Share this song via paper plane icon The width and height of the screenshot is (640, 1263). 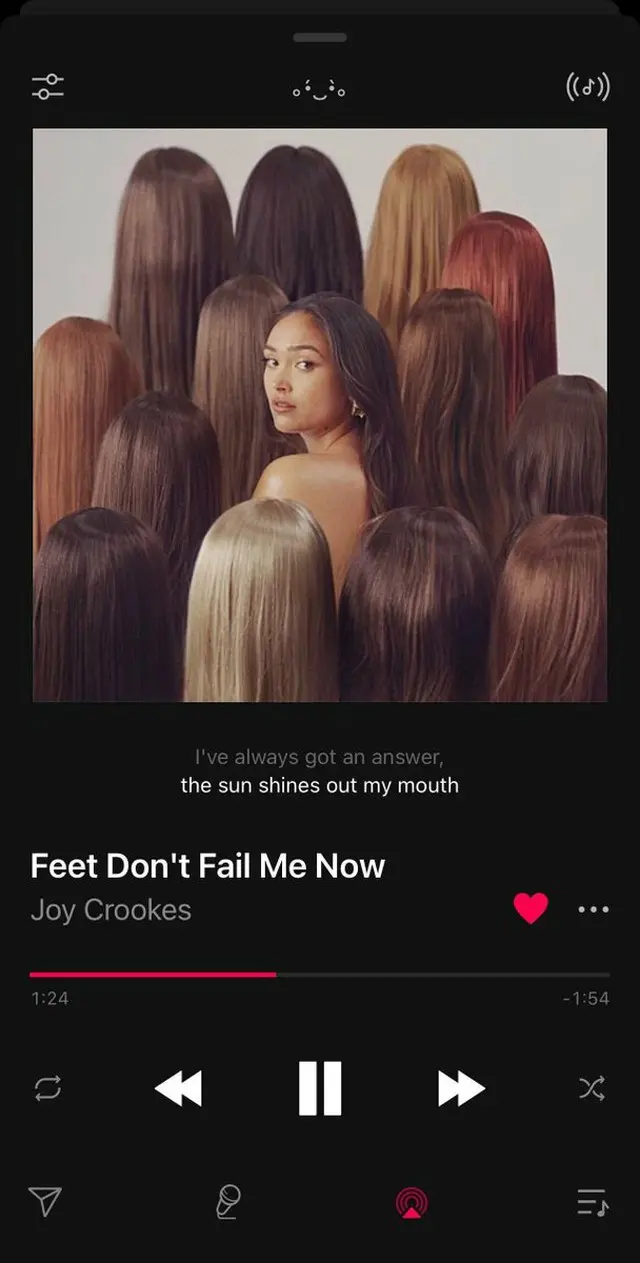tap(46, 1201)
